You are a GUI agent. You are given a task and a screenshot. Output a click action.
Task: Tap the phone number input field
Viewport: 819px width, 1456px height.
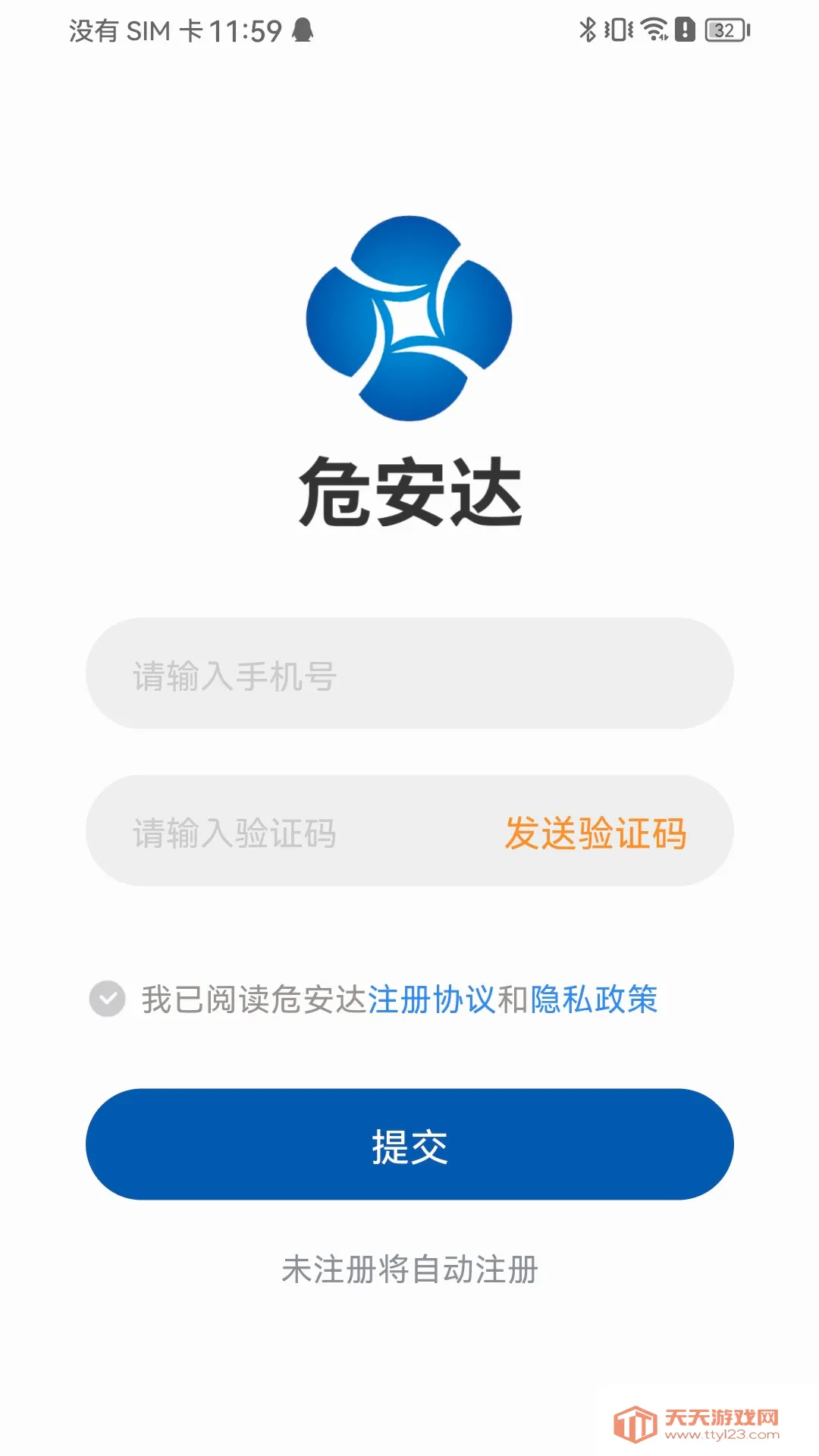[409, 673]
